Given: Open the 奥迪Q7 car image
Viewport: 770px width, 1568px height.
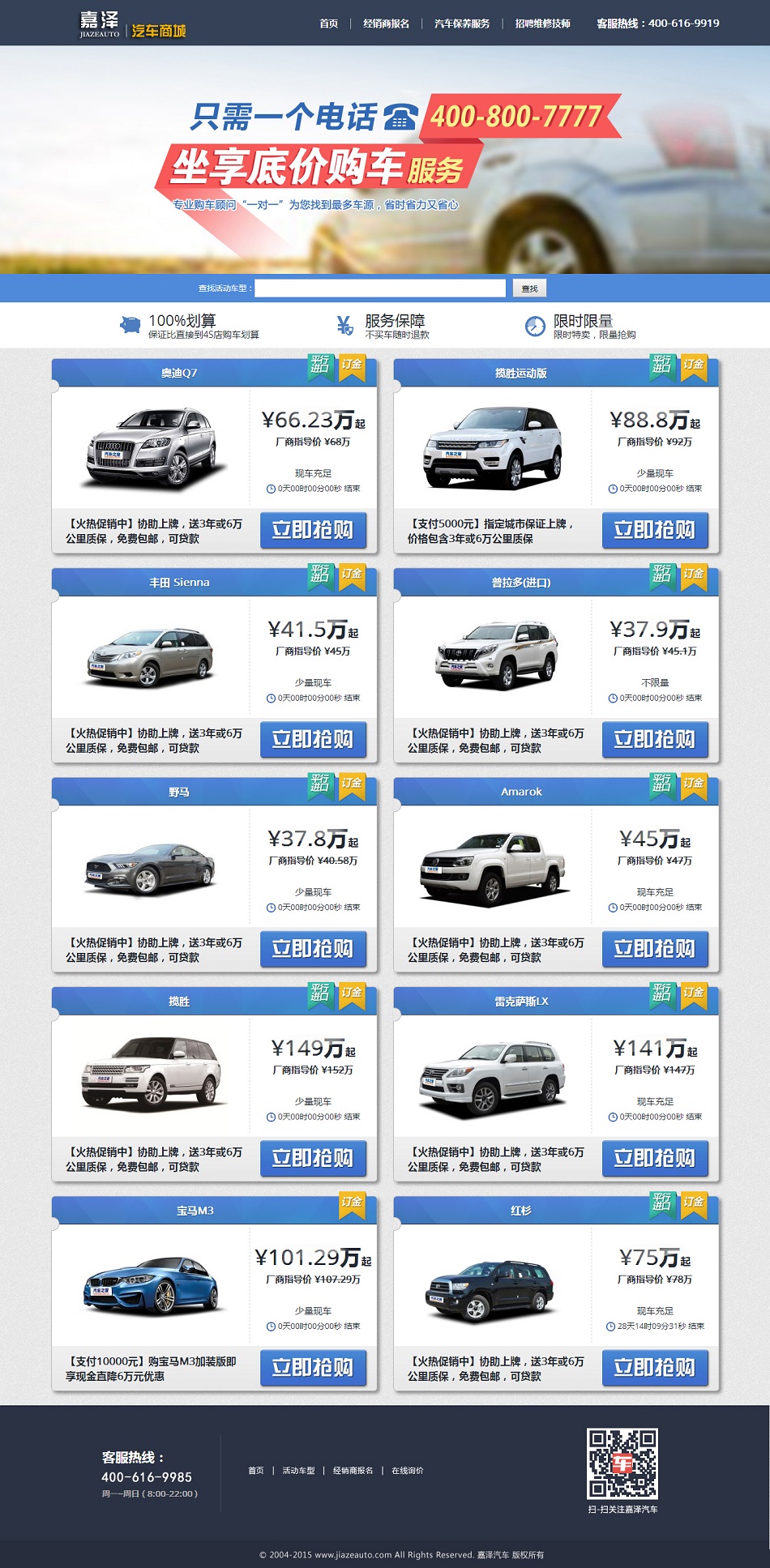Looking at the screenshot, I should point(152,446).
